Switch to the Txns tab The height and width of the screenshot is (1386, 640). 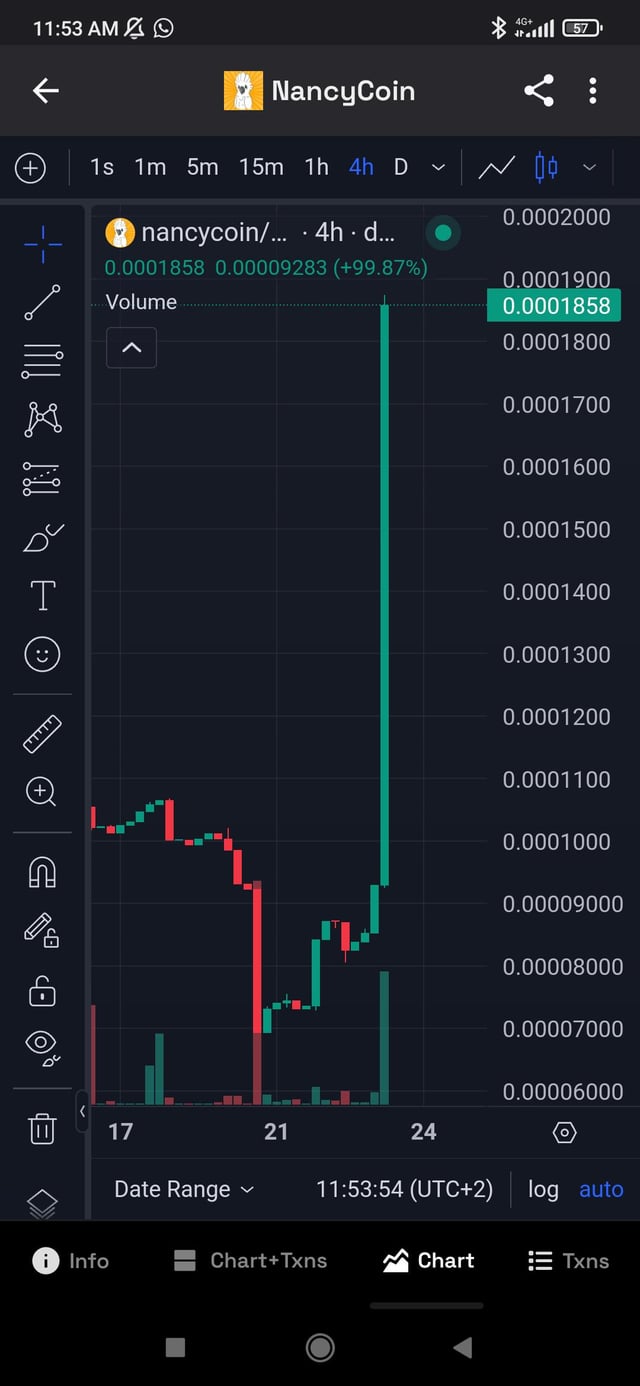pyautogui.click(x=568, y=1261)
